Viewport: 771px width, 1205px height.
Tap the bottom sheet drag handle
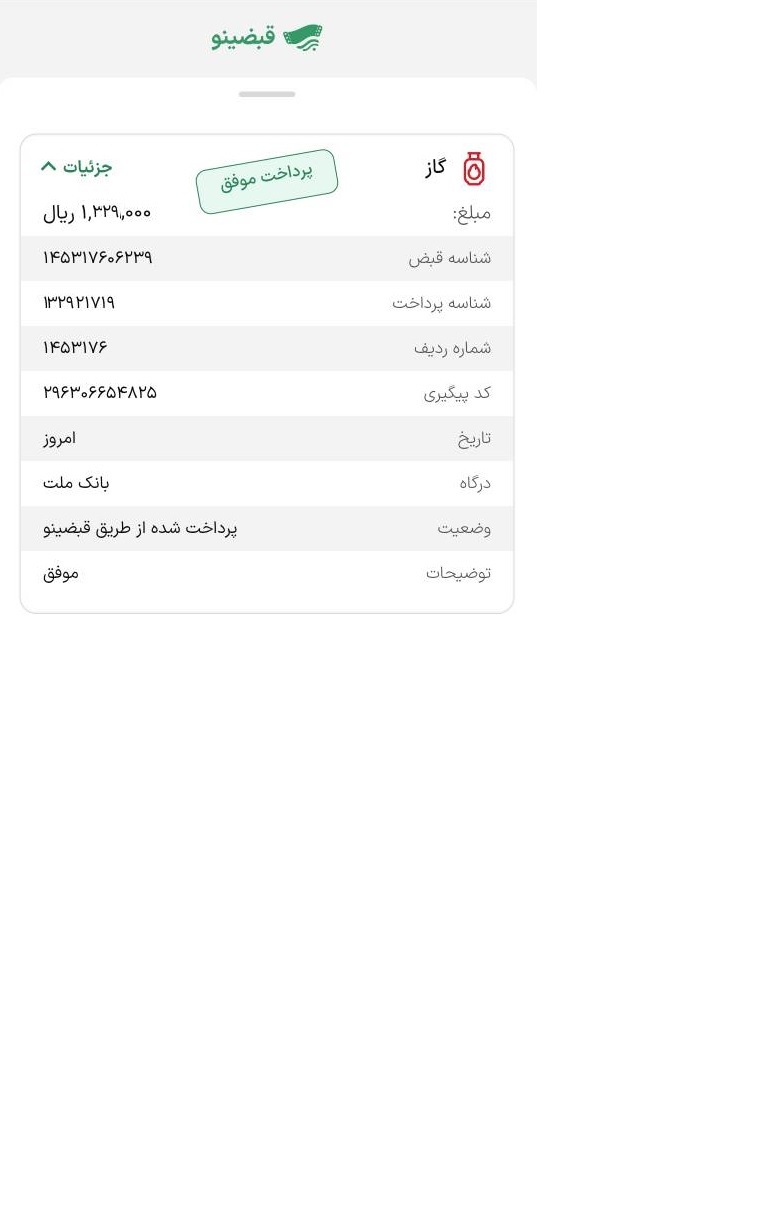tap(267, 94)
